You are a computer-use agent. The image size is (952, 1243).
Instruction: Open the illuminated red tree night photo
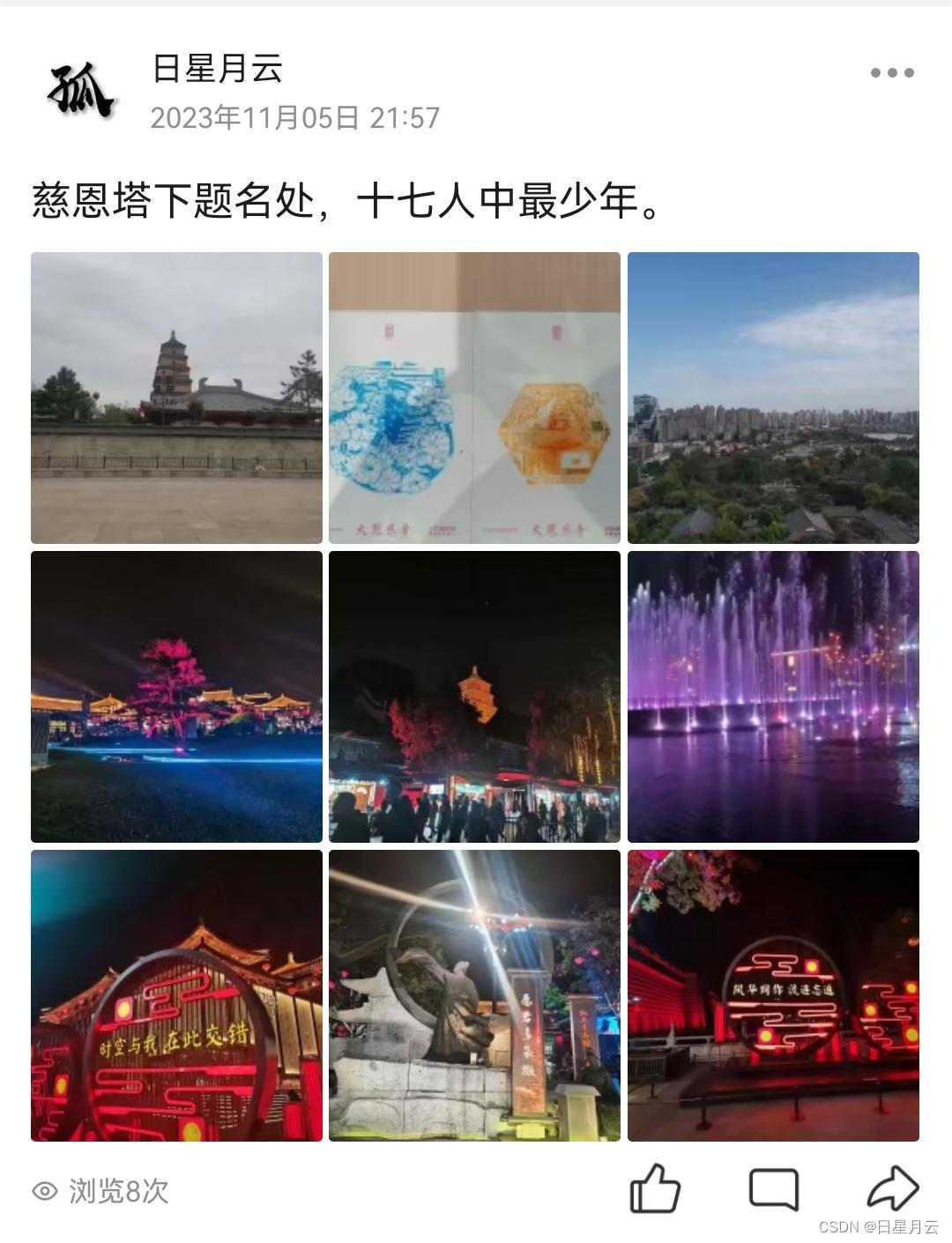point(176,696)
